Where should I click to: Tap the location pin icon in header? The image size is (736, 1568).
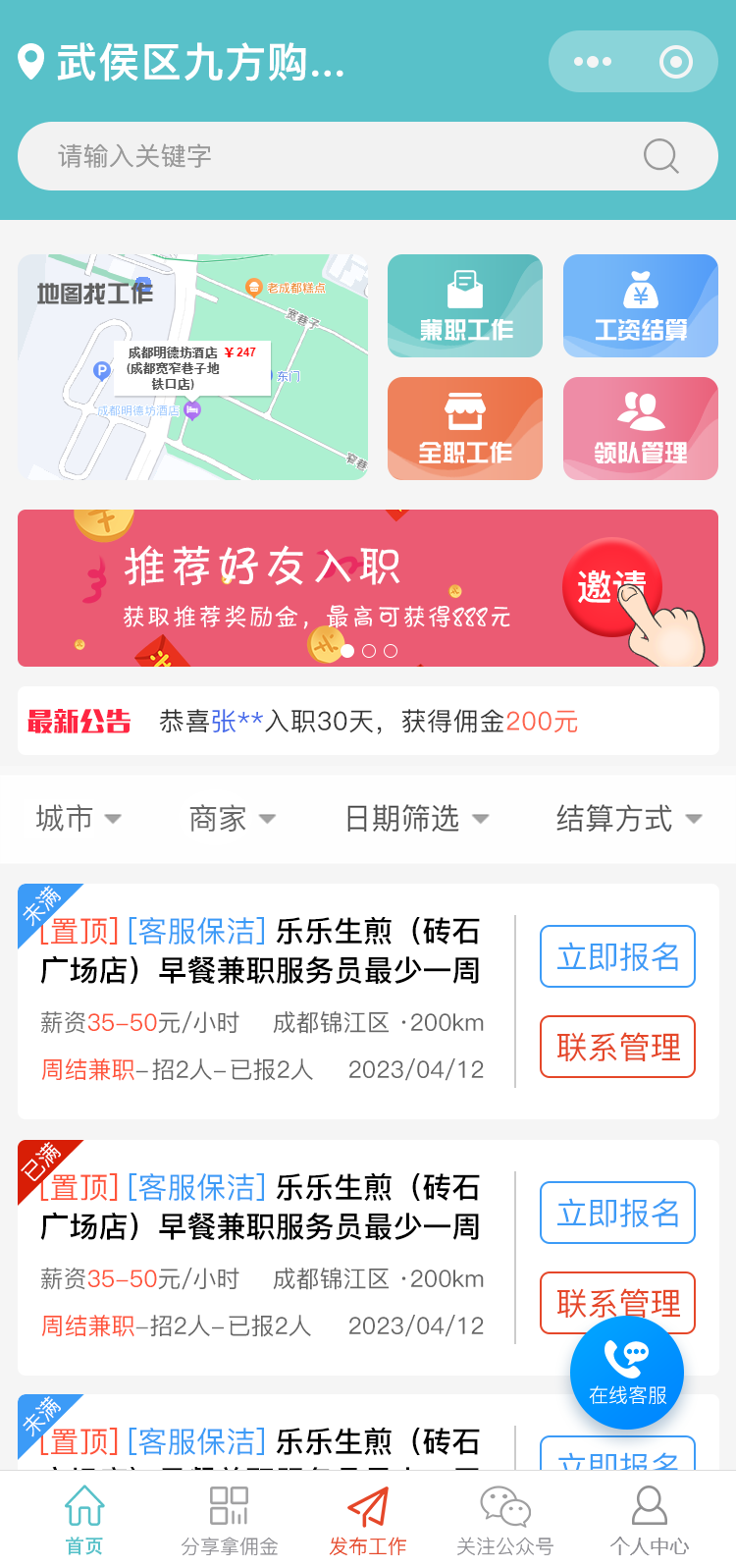tap(32, 61)
